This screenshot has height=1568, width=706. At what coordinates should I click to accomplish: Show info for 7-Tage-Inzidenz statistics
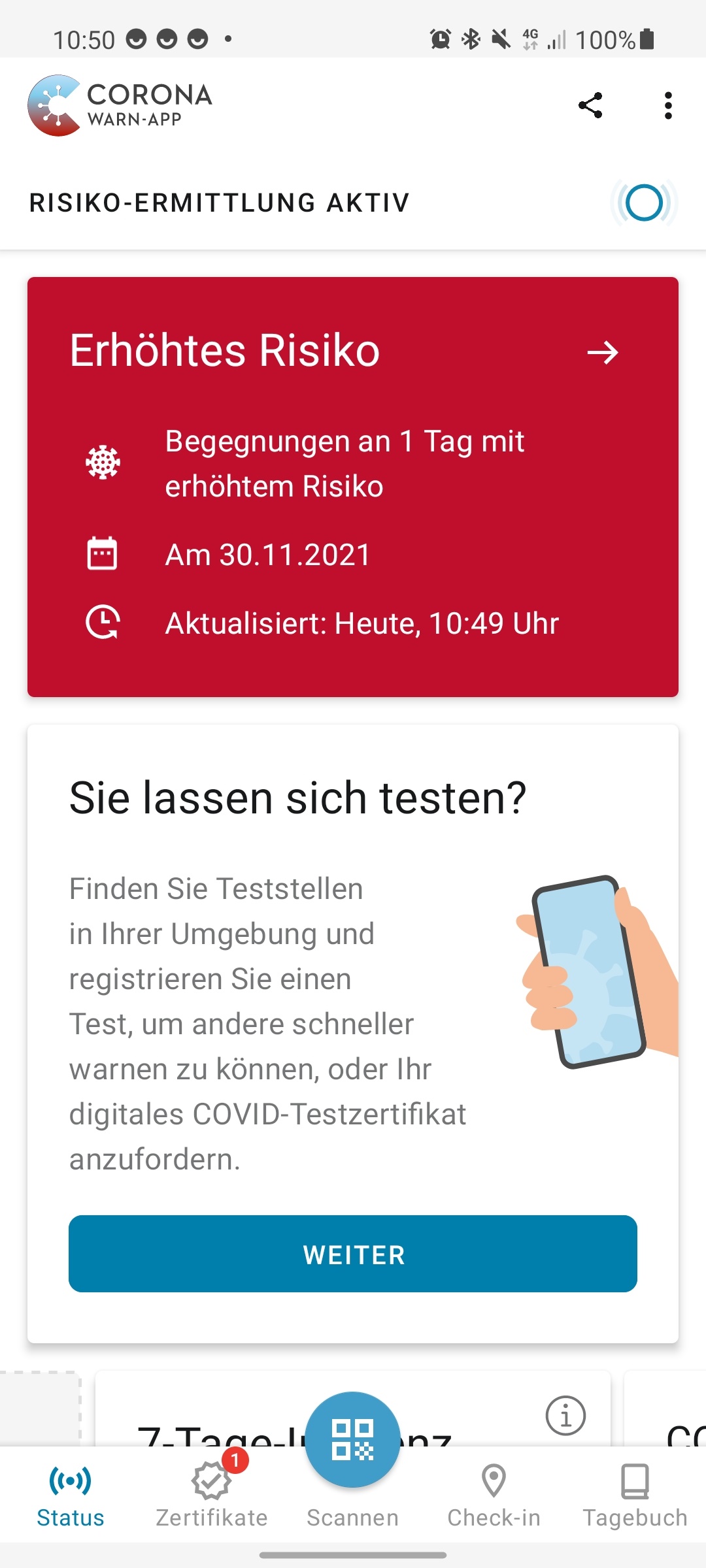[x=565, y=1416]
